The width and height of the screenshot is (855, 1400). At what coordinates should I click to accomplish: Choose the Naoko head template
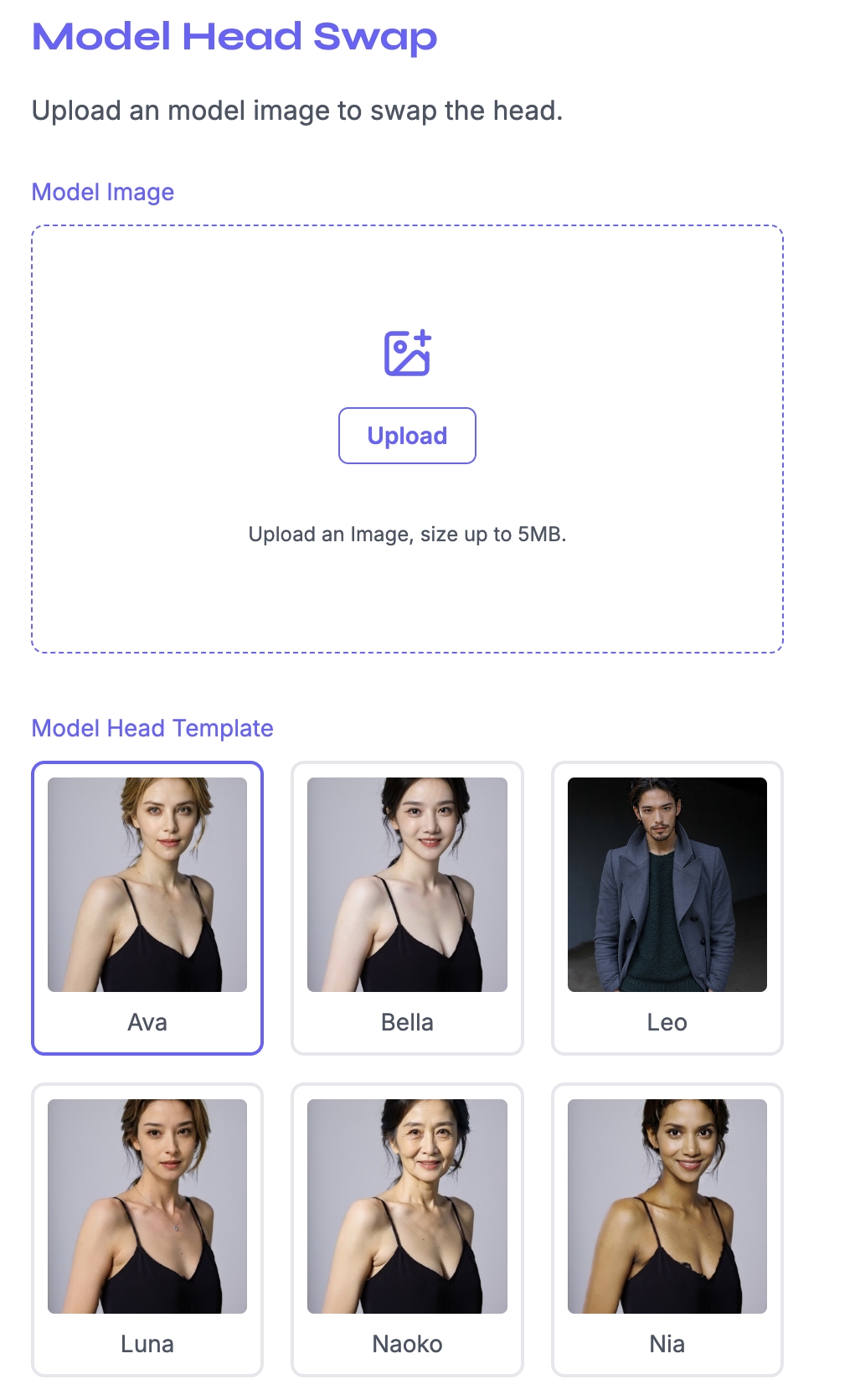click(407, 1229)
